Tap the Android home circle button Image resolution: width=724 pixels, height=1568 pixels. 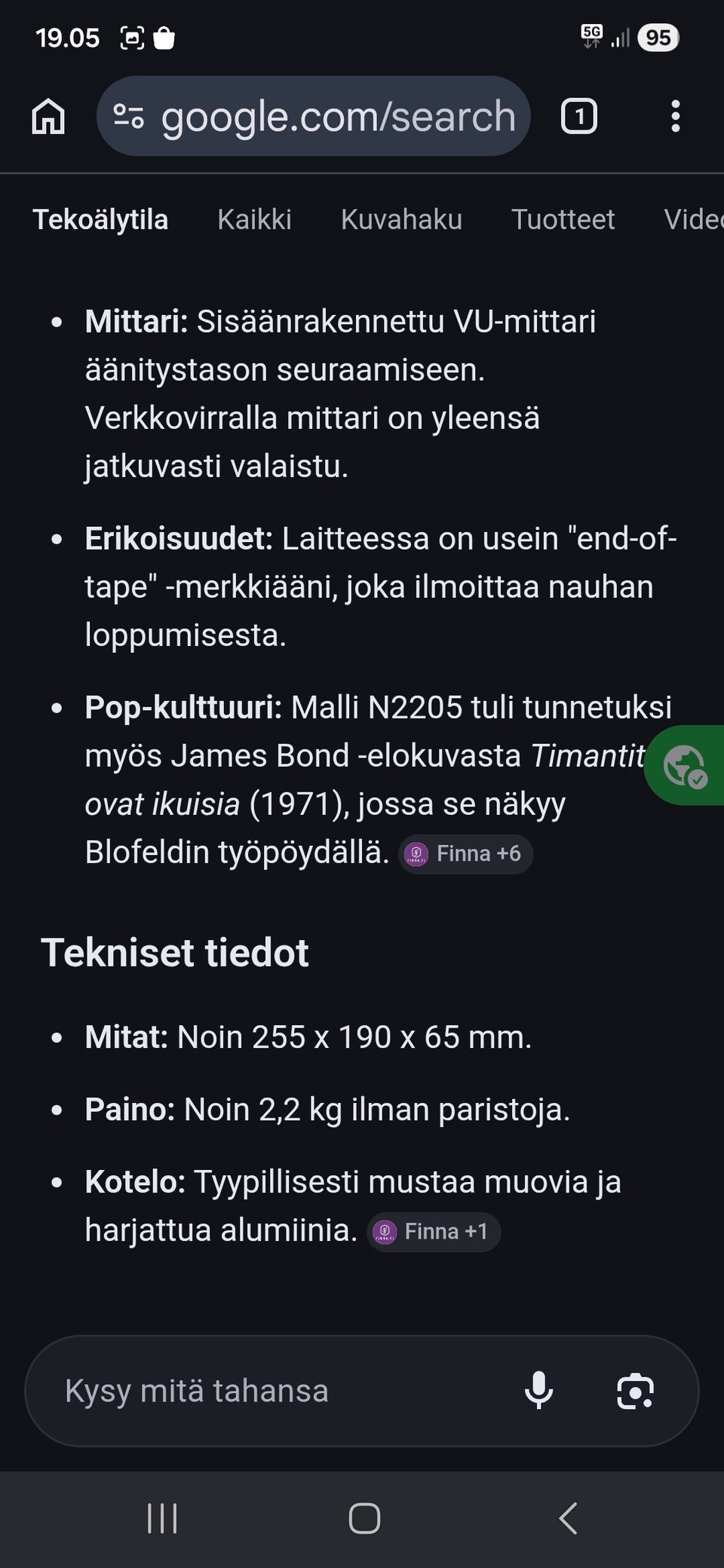click(363, 1517)
